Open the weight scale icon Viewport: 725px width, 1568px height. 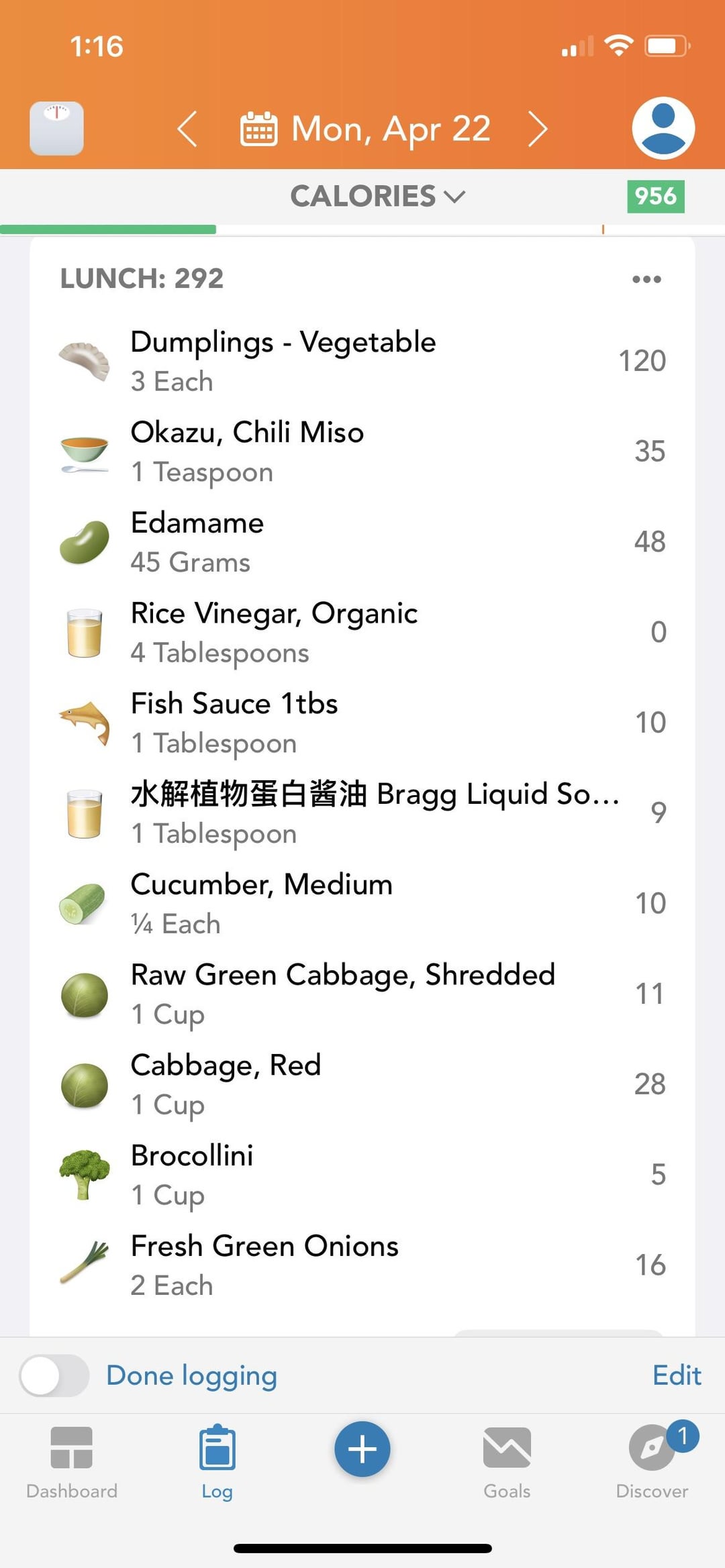[x=56, y=128]
